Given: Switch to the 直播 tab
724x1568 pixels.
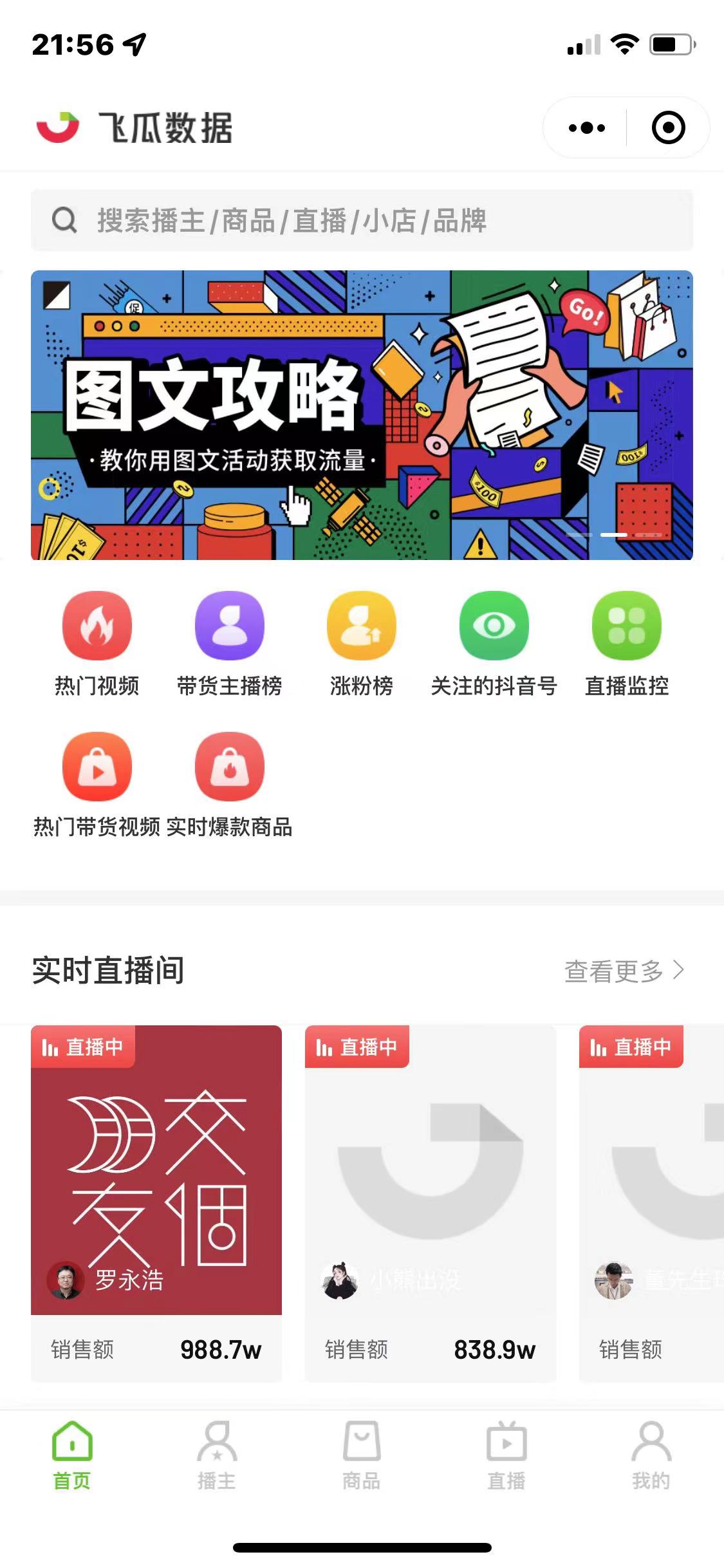Looking at the screenshot, I should click(506, 1456).
